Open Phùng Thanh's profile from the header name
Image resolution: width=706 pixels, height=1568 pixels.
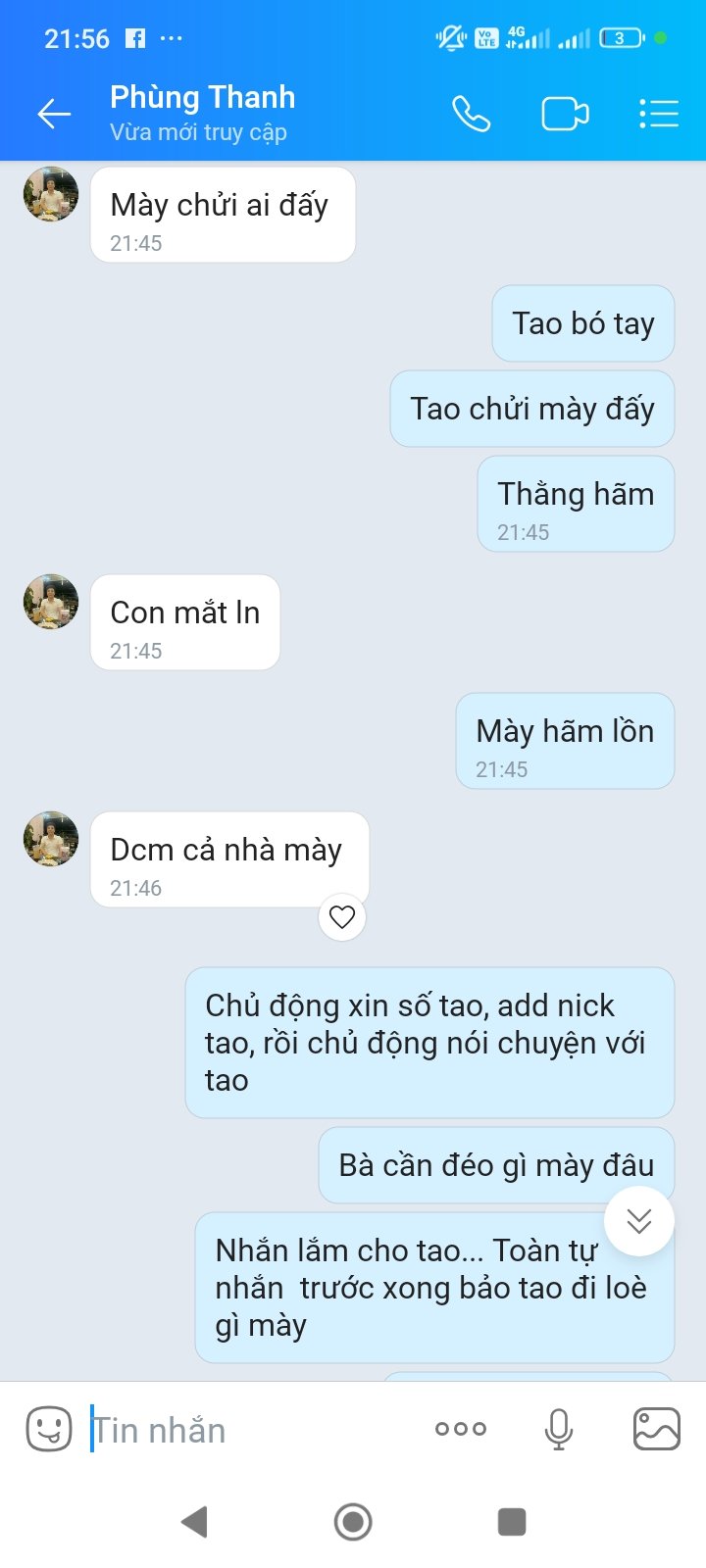[x=203, y=97]
